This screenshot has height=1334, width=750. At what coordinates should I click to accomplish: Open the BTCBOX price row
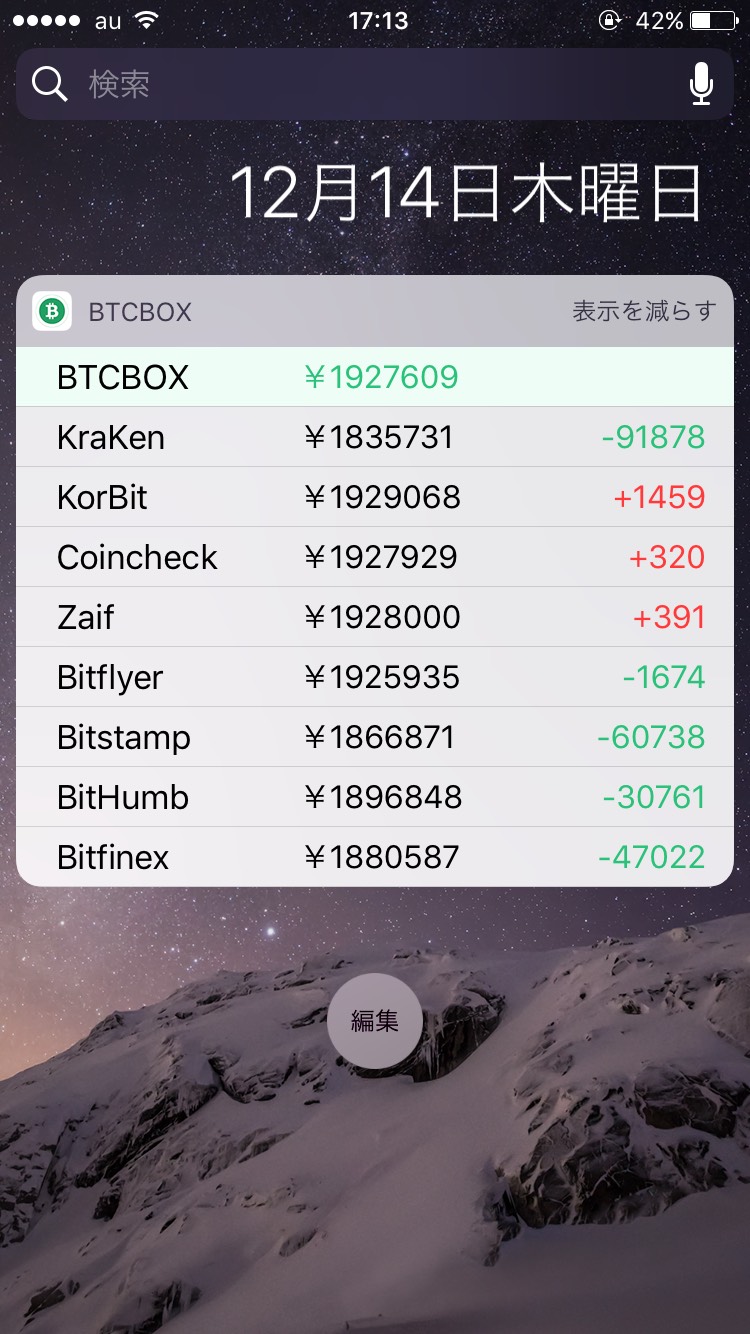point(375,377)
